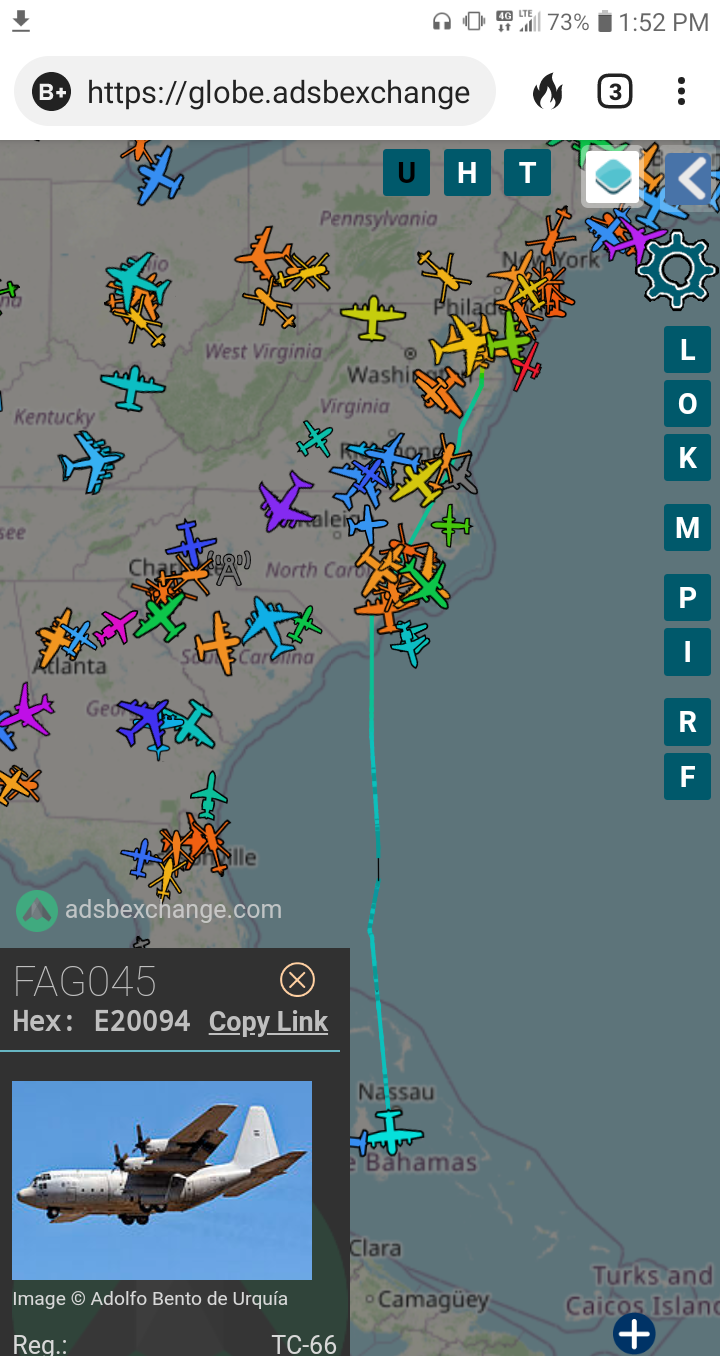Viewport: 720px width, 1356px height.
Task: Toggle the T map button
Action: (527, 173)
